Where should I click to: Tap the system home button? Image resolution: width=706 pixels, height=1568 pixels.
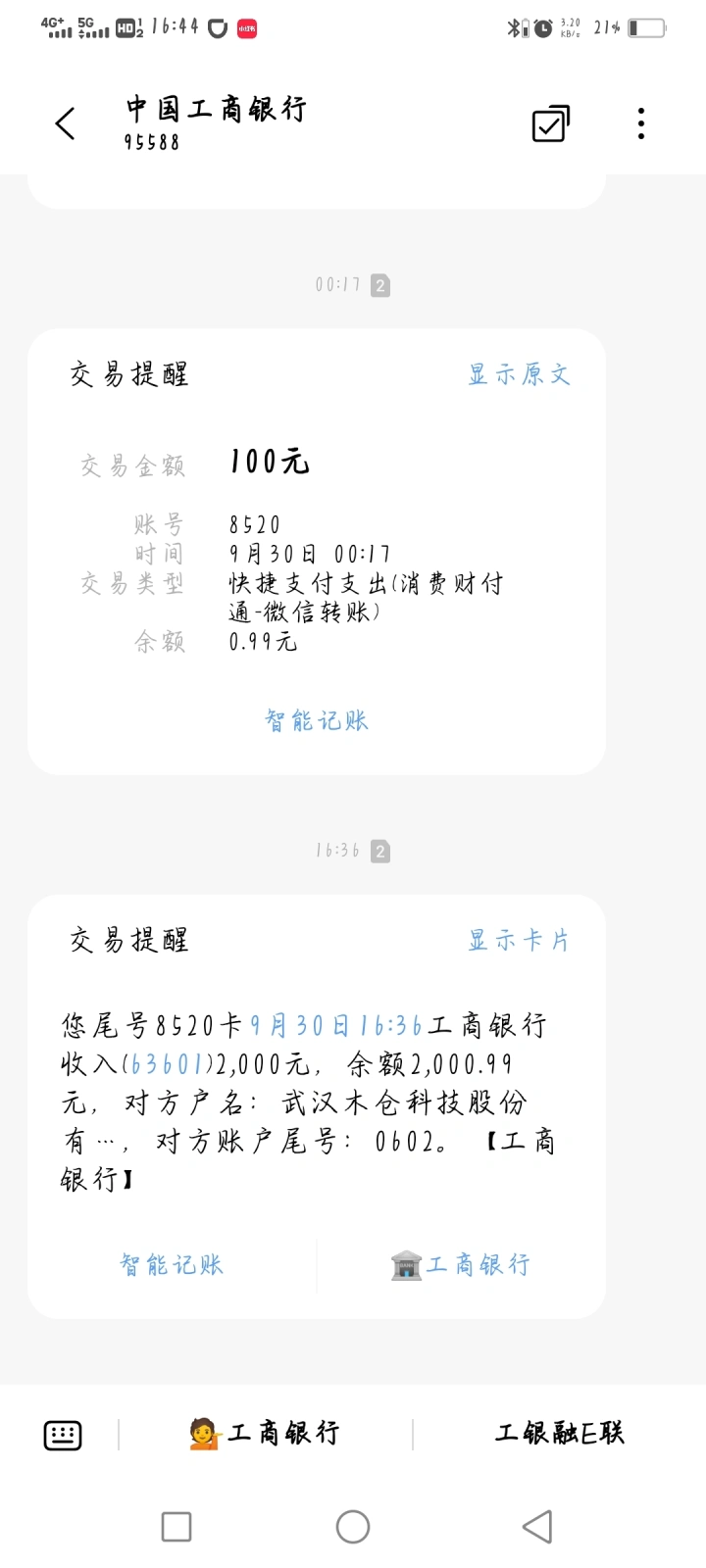(x=353, y=1526)
